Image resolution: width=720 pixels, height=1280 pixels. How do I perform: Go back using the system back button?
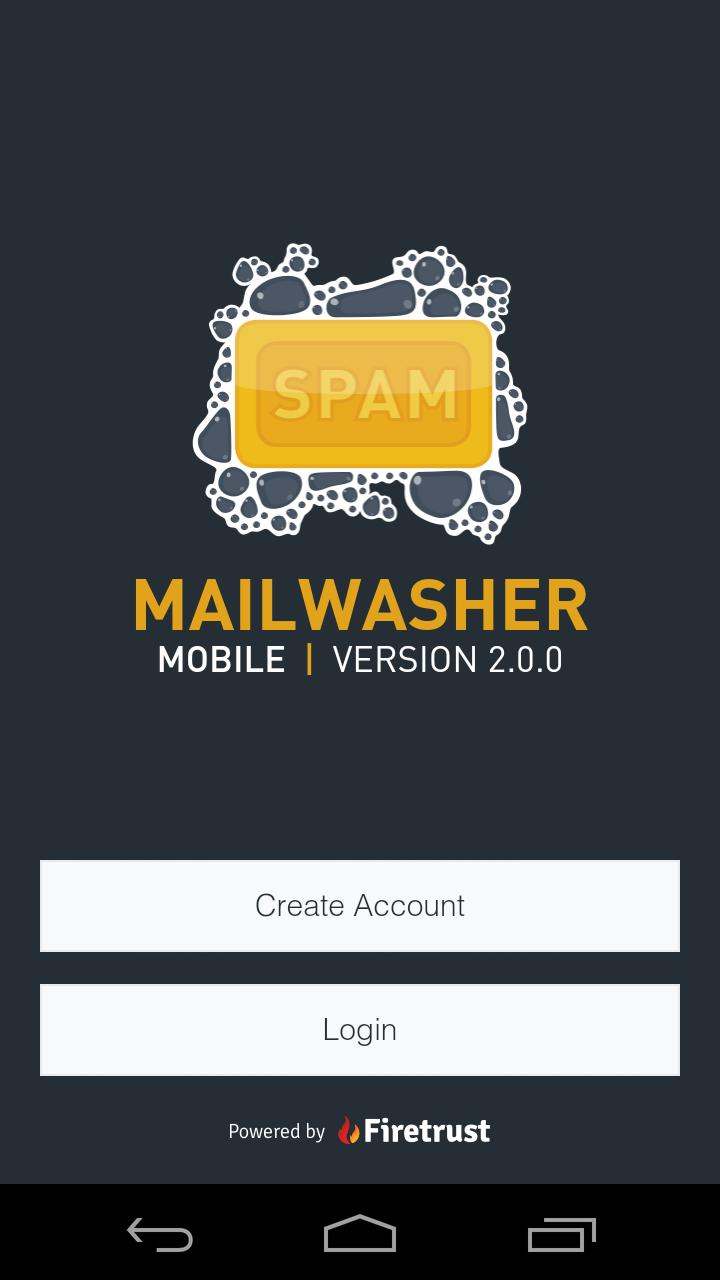pos(160,1234)
